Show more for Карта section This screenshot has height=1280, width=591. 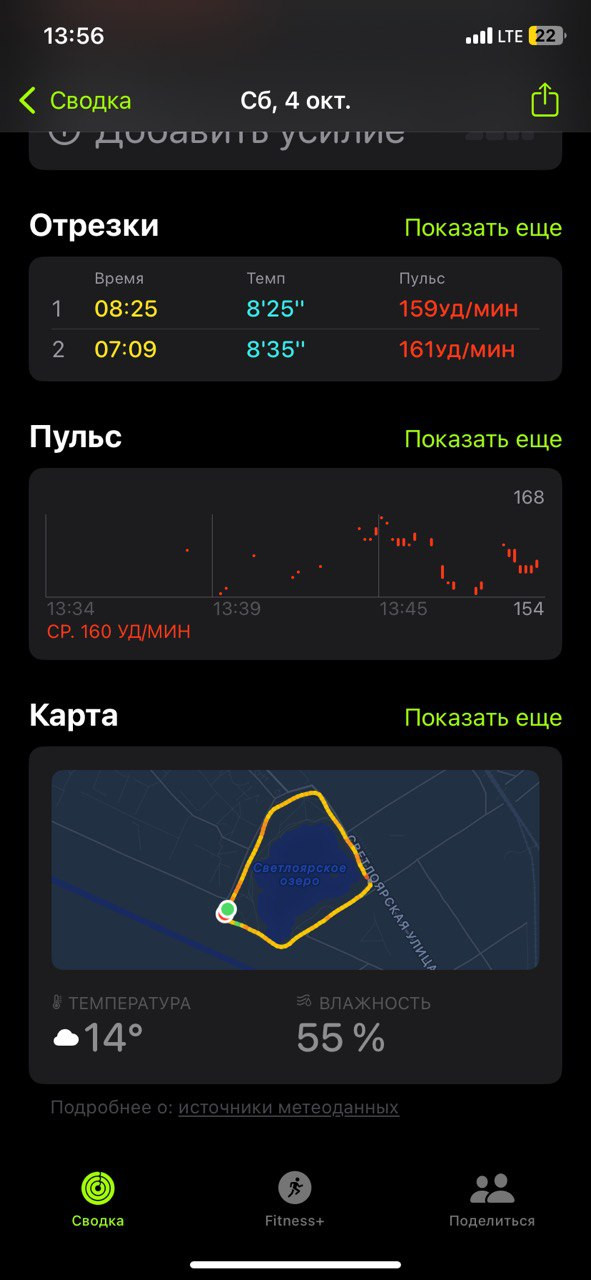[483, 717]
